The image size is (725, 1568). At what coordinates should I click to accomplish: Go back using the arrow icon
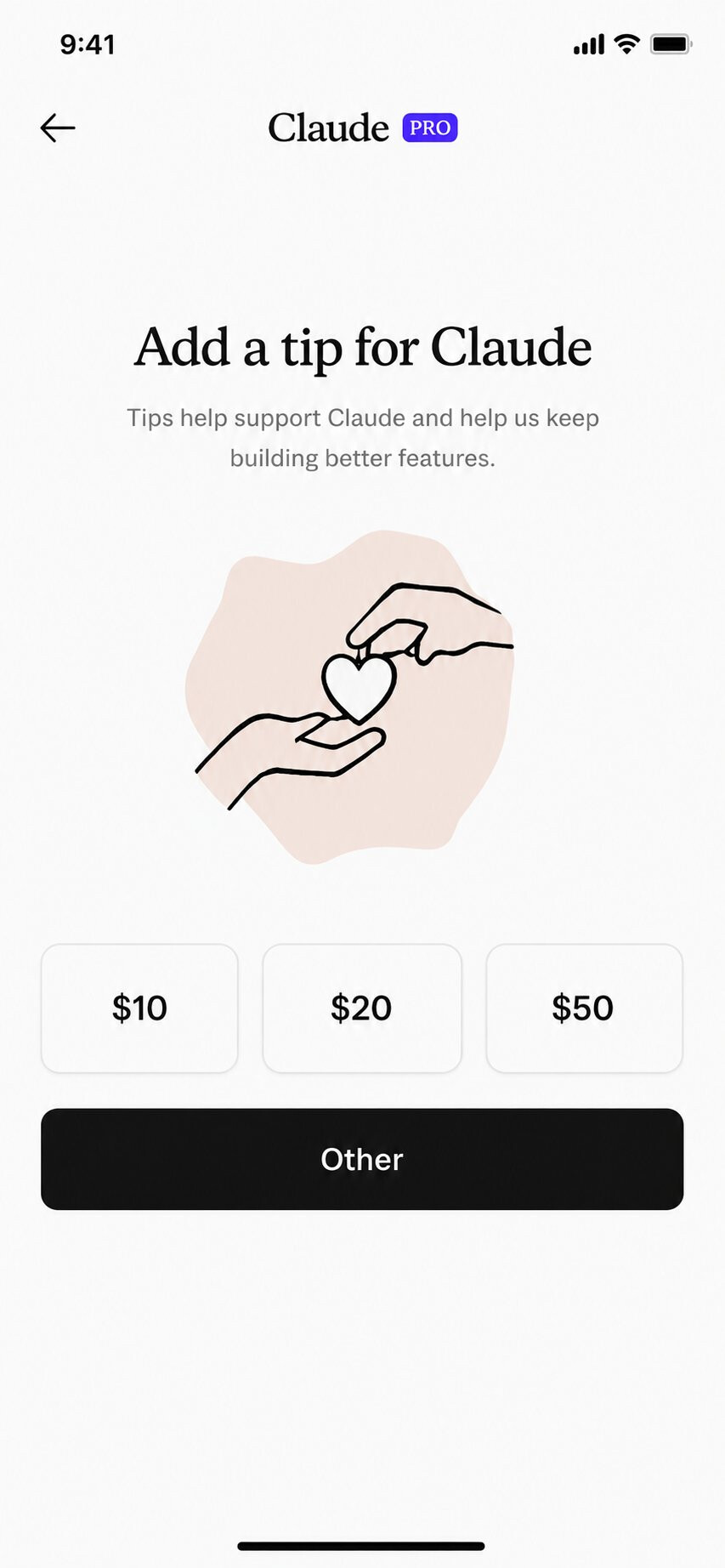(x=58, y=128)
